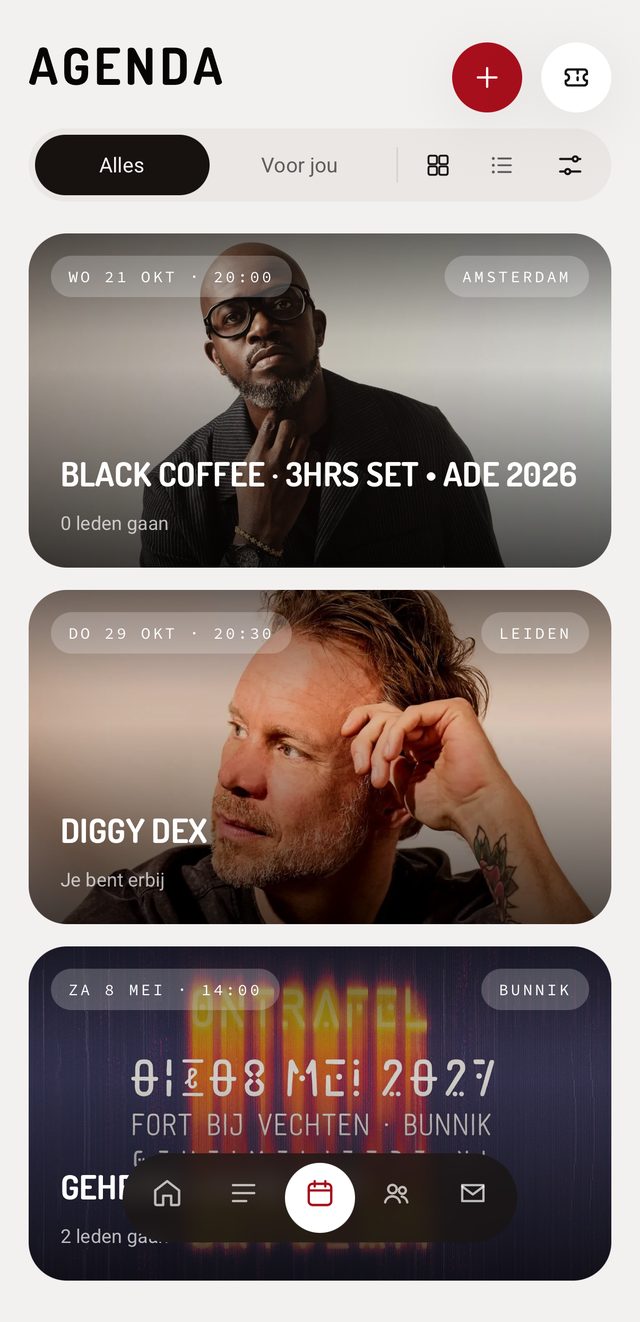
Task: Open the tickets icon
Action: tap(576, 77)
